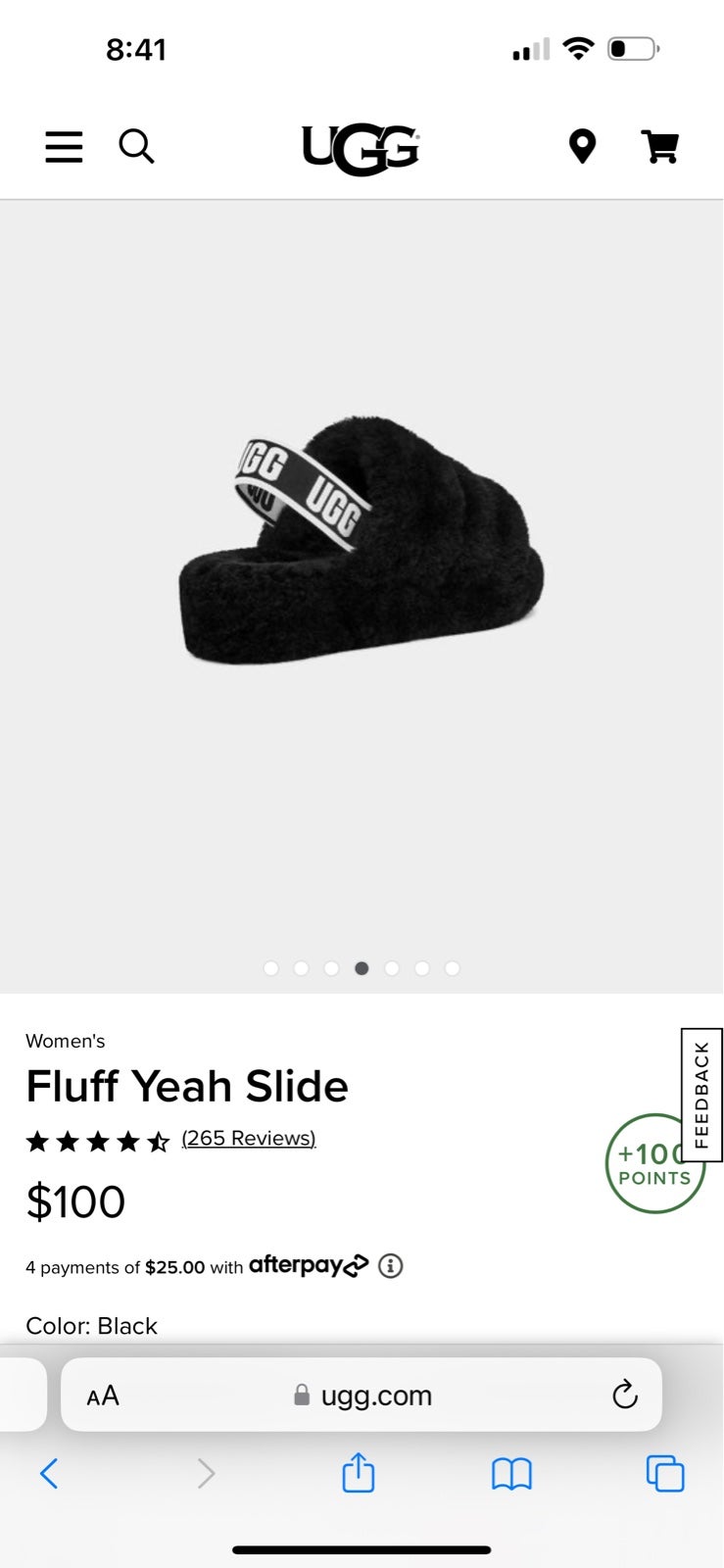Show Afterpay info details
This screenshot has height=1568, width=724.
pos(391,1266)
